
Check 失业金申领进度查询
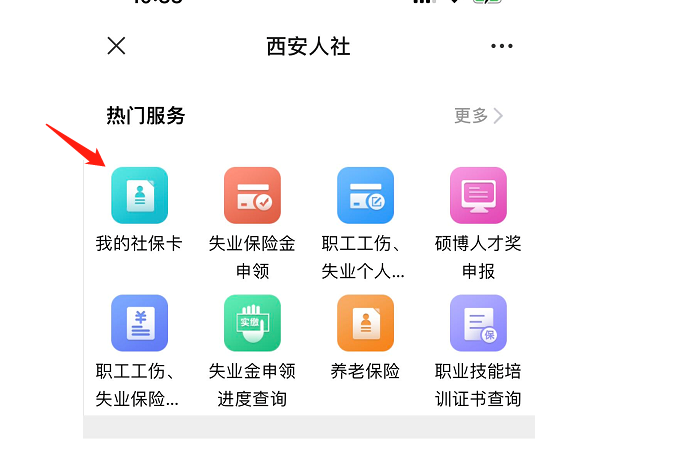tap(252, 324)
